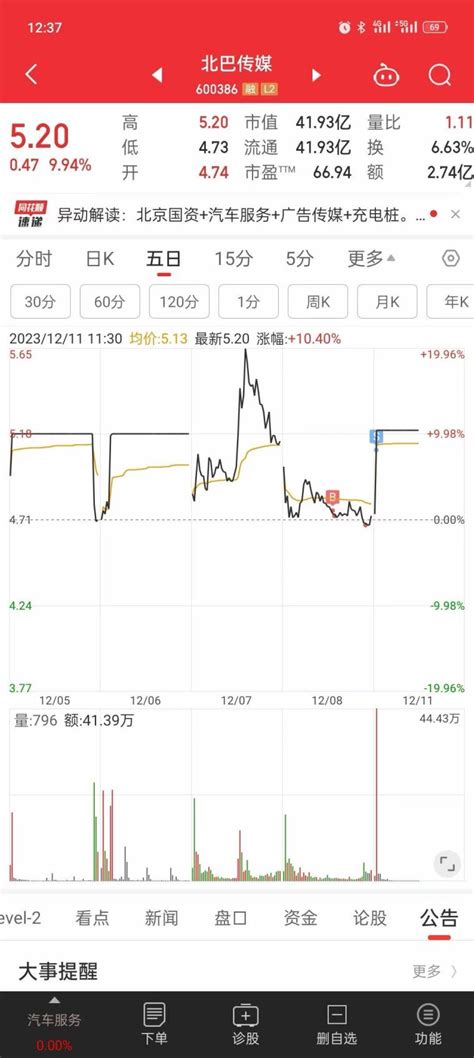The image size is (474, 1058).
Task: Switch to the 分时 chart tab
Action: click(x=34, y=258)
